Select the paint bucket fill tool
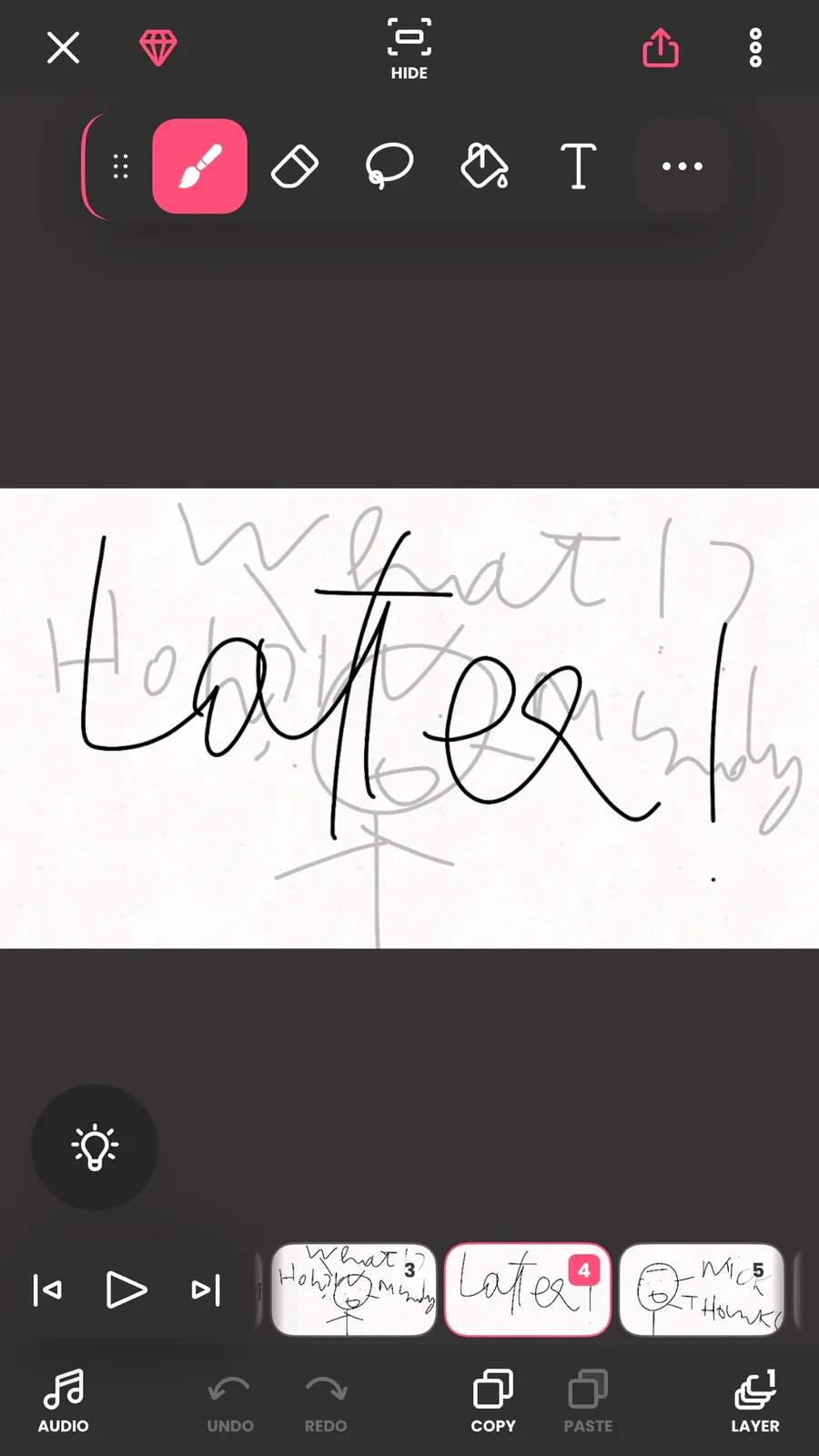Screen dimensions: 819x1456 pos(484,167)
